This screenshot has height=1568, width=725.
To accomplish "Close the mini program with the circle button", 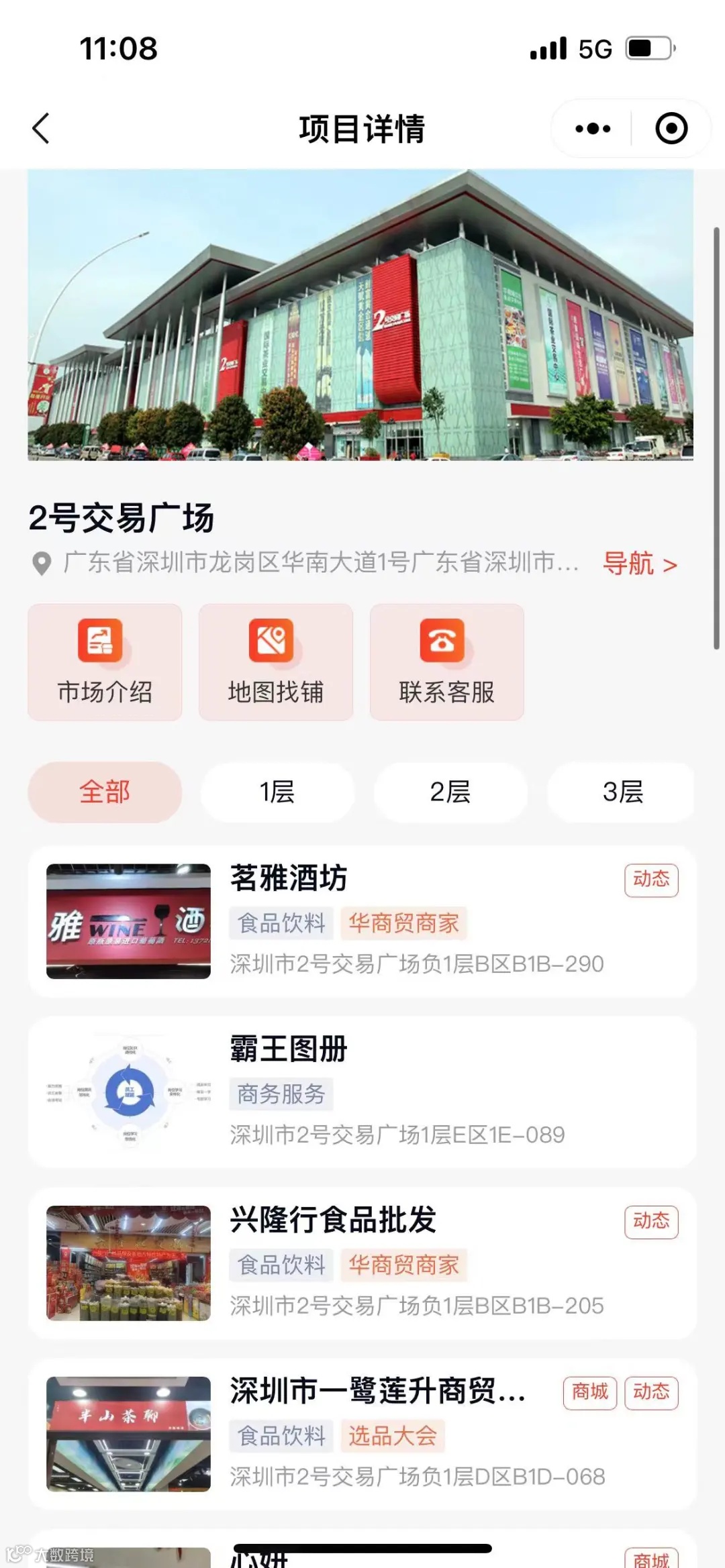I will coord(671,128).
